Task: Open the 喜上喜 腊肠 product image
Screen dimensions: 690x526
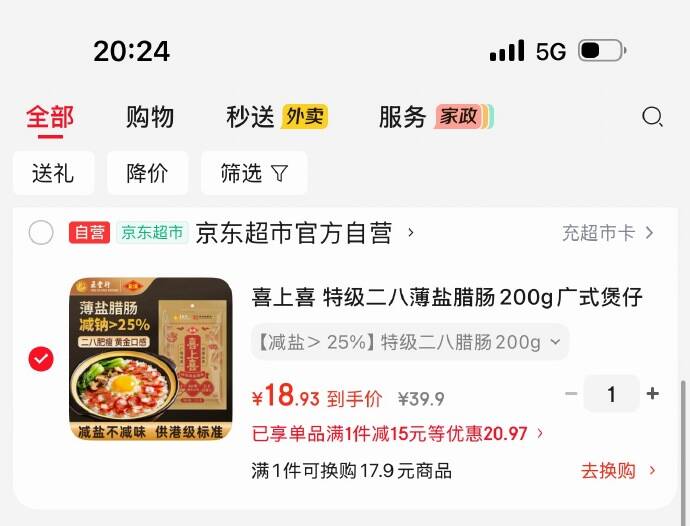Action: click(150, 360)
